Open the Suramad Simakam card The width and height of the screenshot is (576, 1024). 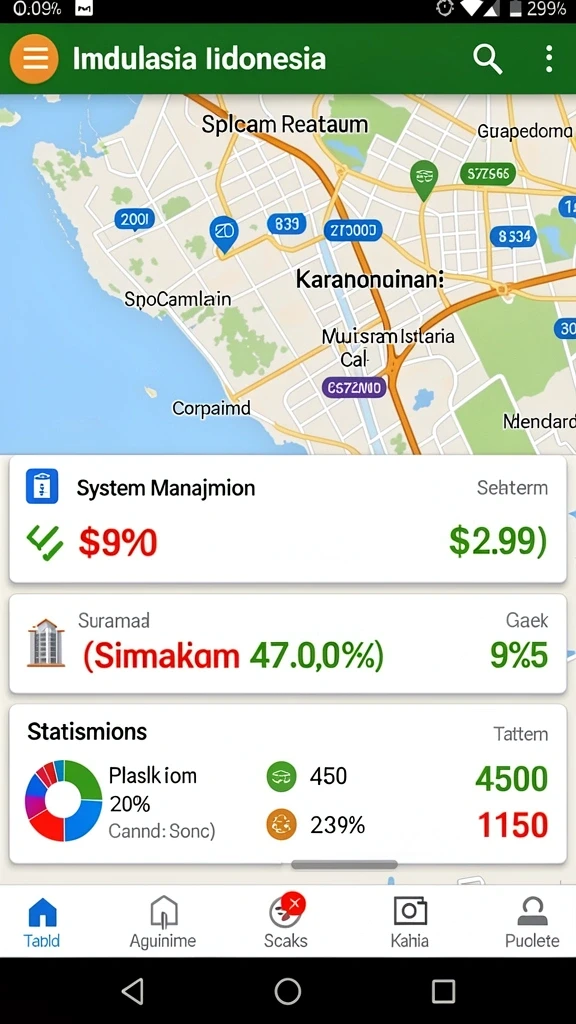(x=287, y=644)
